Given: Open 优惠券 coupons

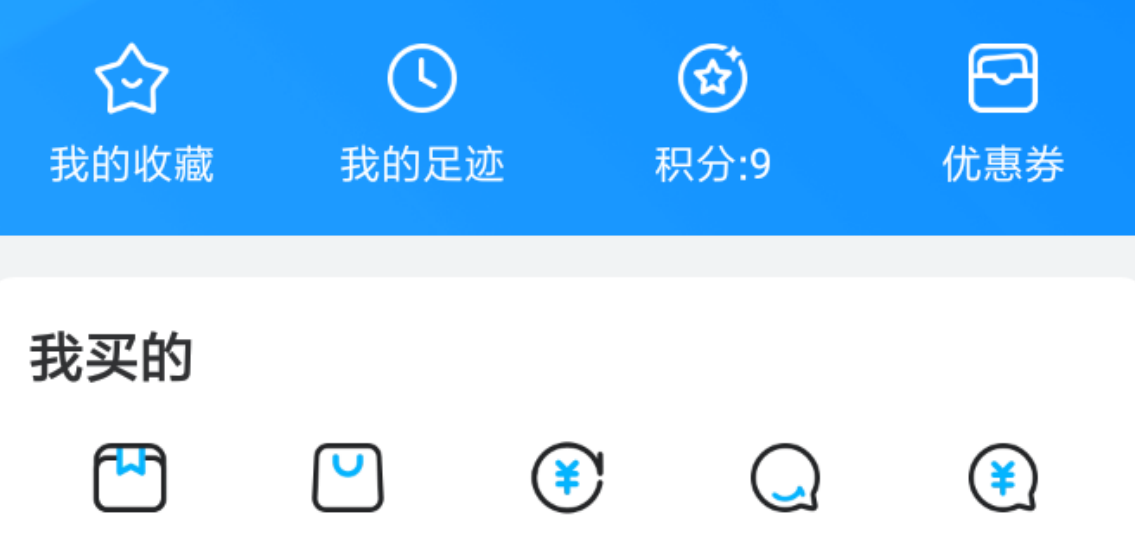Looking at the screenshot, I should (1003, 112).
